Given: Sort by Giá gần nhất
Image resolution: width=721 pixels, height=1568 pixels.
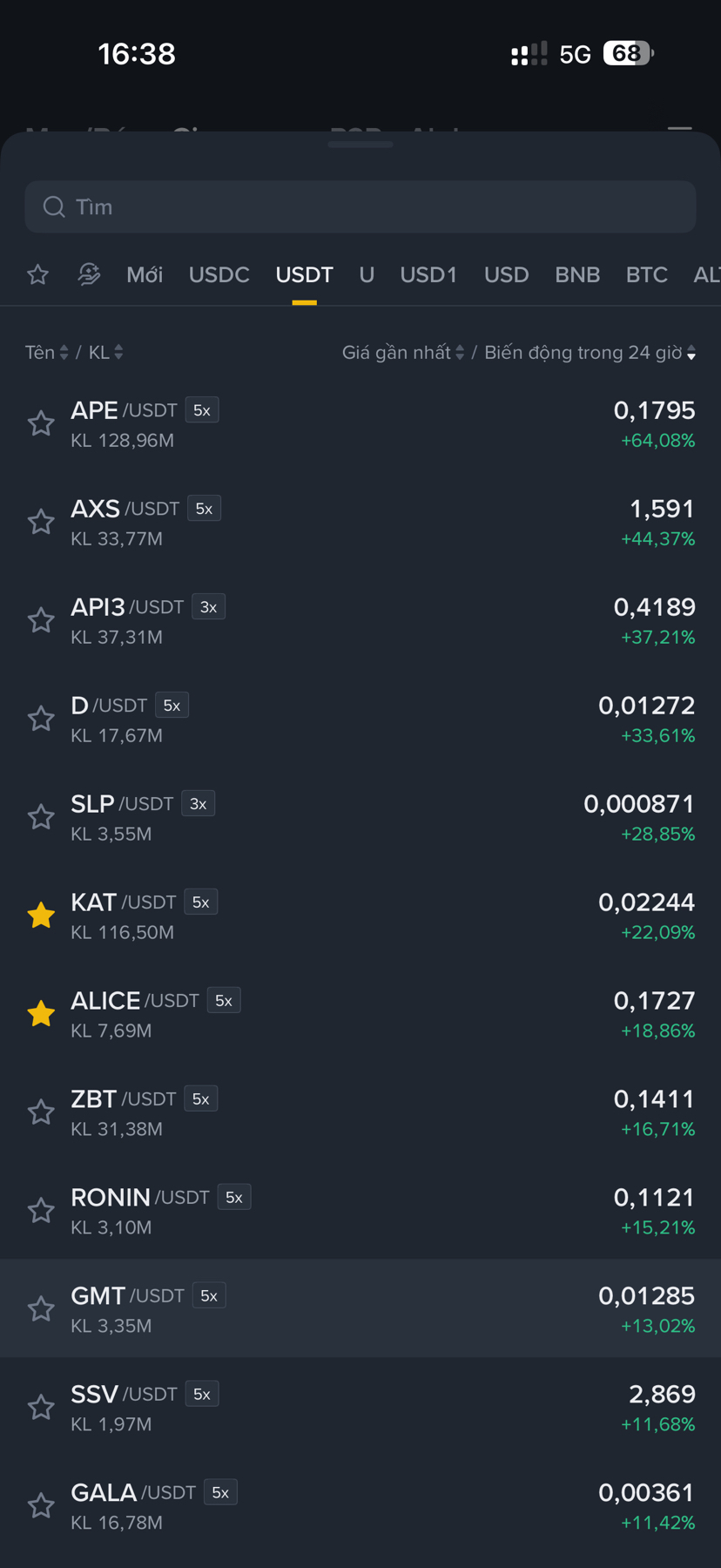Looking at the screenshot, I should tap(402, 352).
